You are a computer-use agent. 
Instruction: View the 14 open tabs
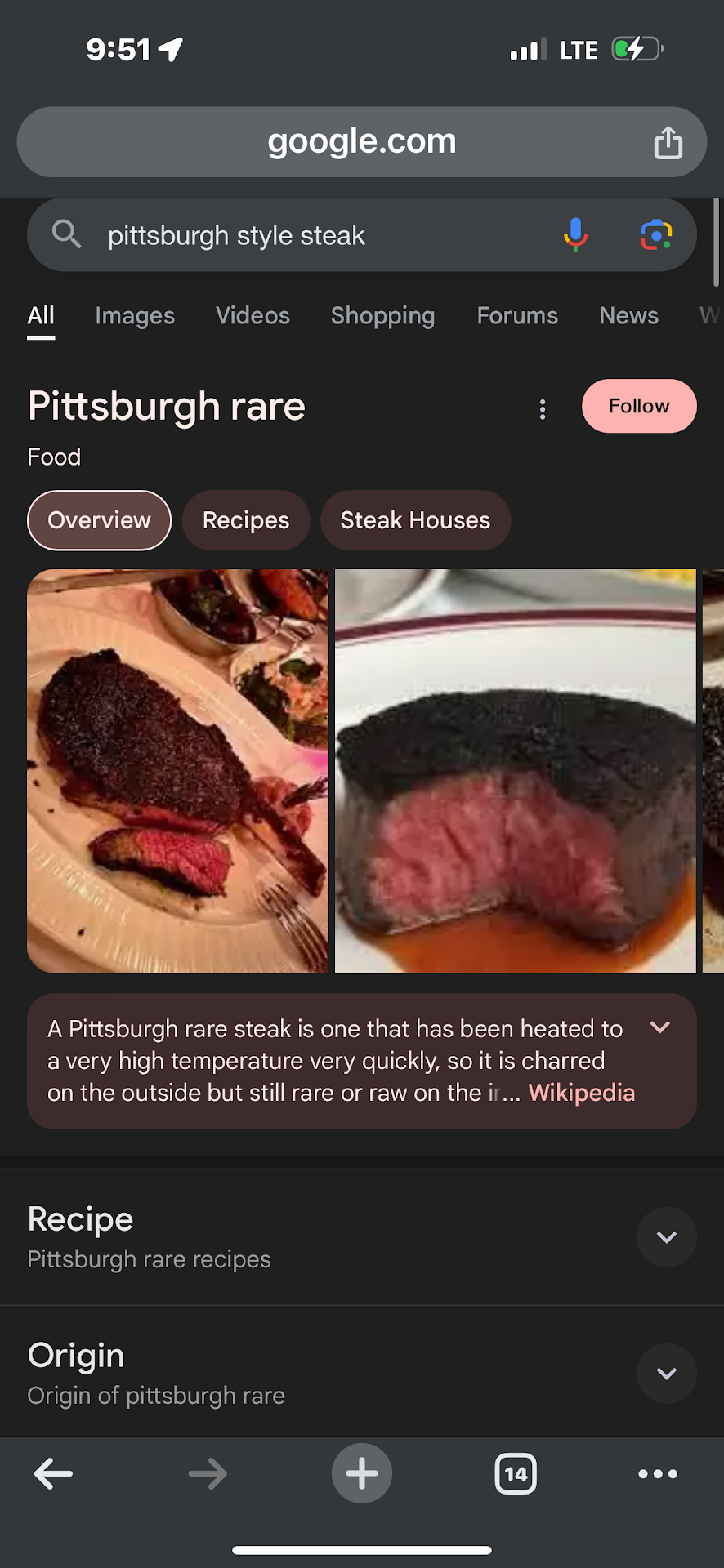tap(516, 1474)
